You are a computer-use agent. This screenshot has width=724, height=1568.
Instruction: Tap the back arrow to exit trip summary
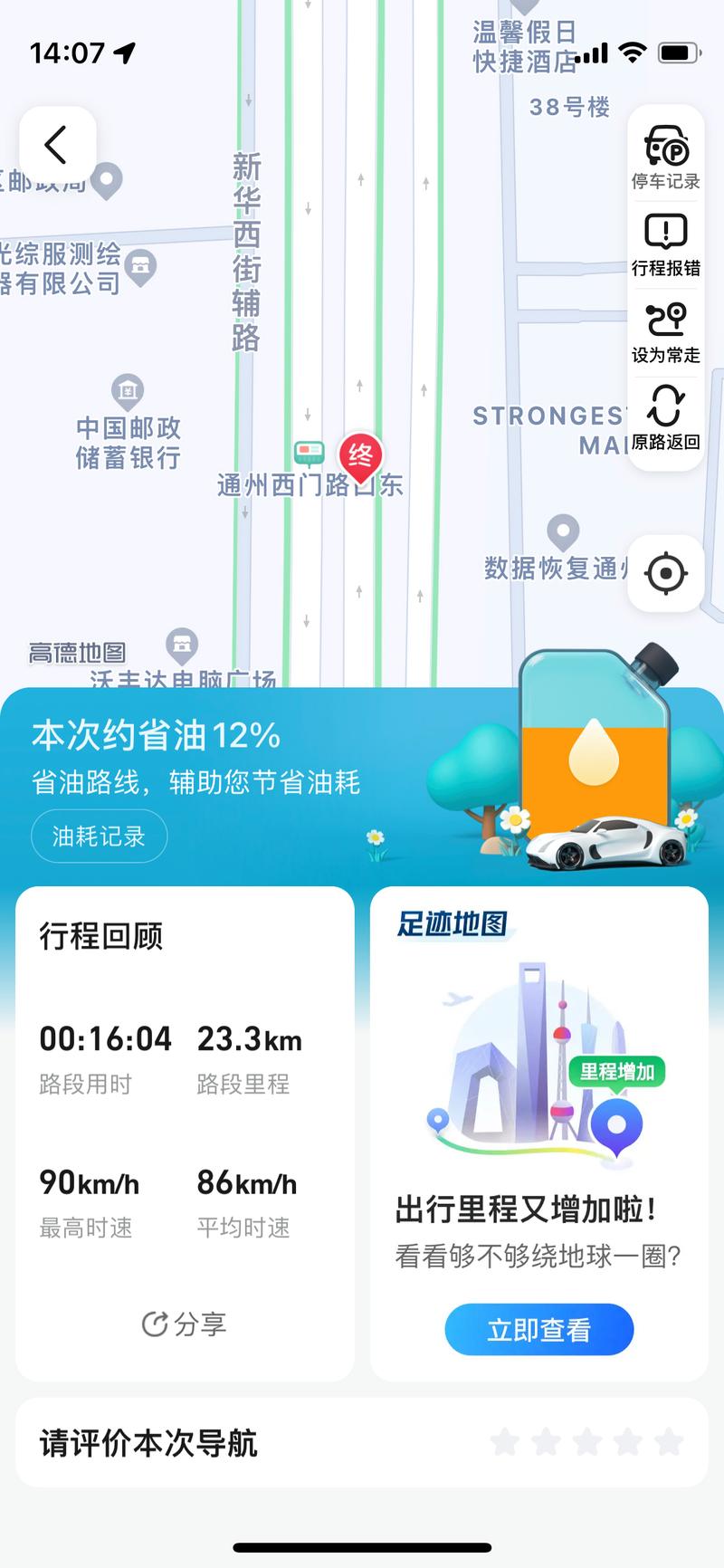click(56, 143)
